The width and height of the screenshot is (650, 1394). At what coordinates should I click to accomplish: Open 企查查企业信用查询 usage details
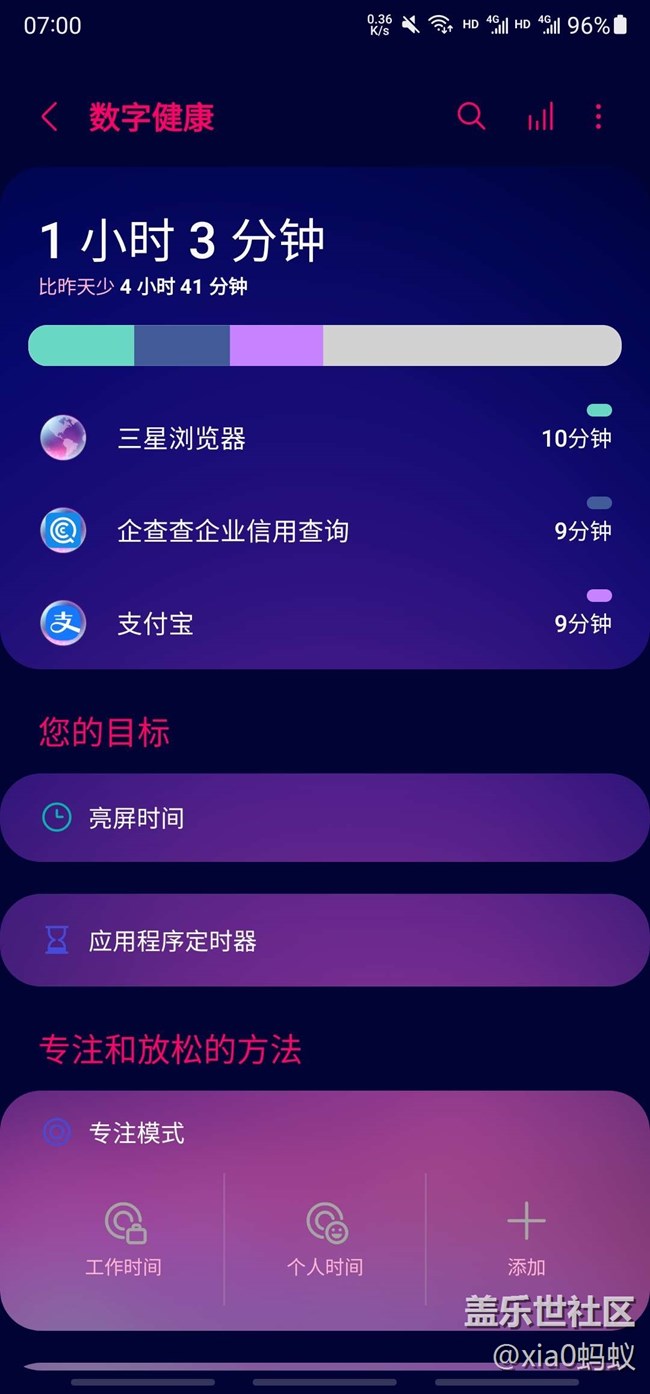point(325,531)
